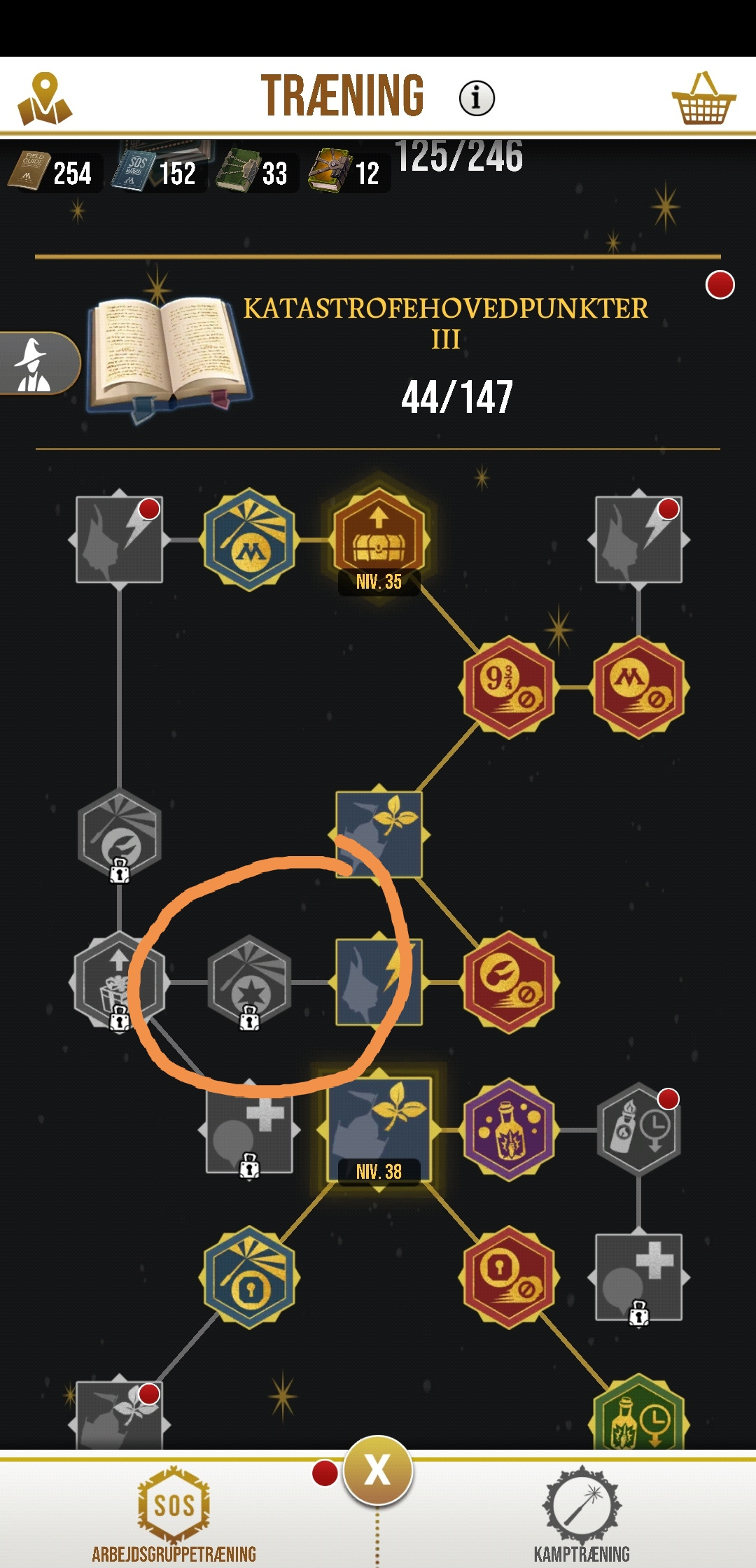Select the 9¾ red skill node
Image resolution: width=756 pixels, height=1568 pixels.
[509, 687]
